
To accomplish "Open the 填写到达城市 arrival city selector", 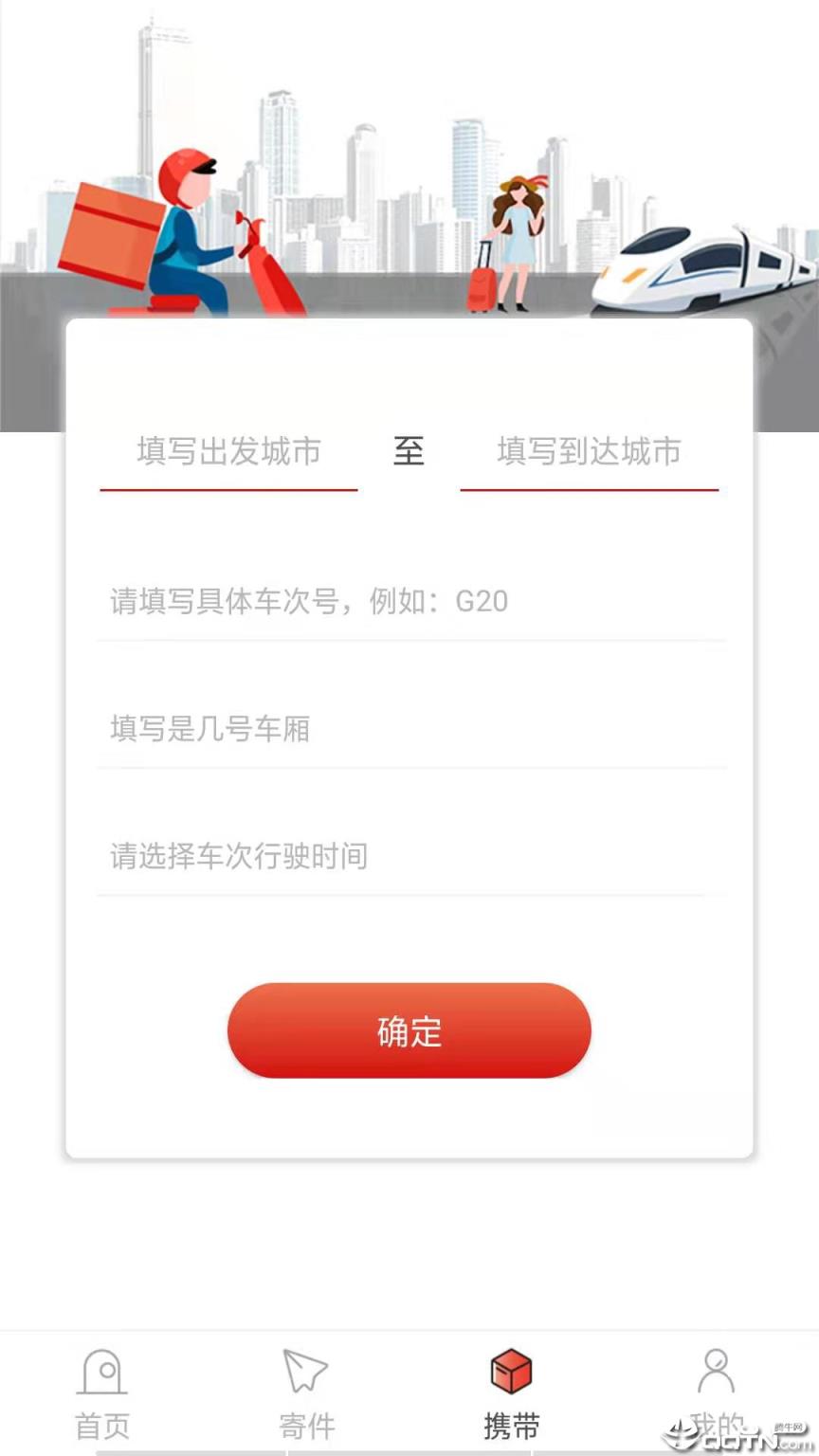I will (x=588, y=452).
